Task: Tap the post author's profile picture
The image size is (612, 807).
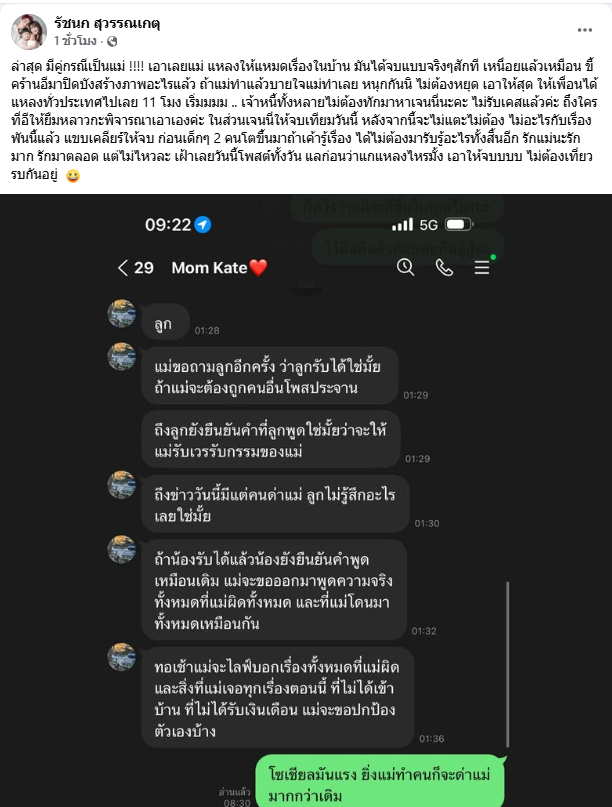Action: (x=28, y=32)
